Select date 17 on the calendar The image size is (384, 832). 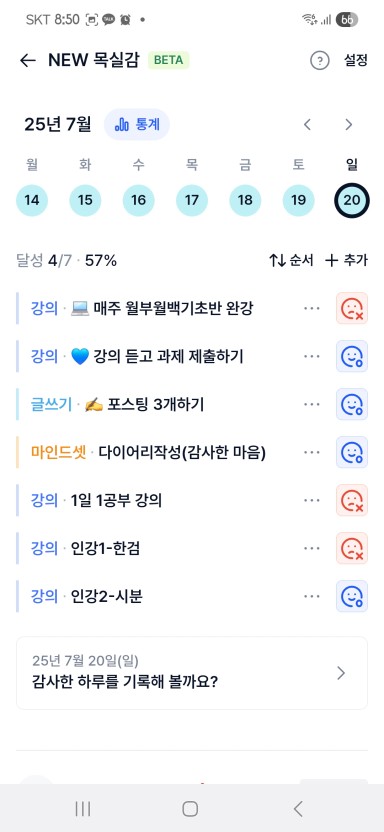tap(191, 201)
